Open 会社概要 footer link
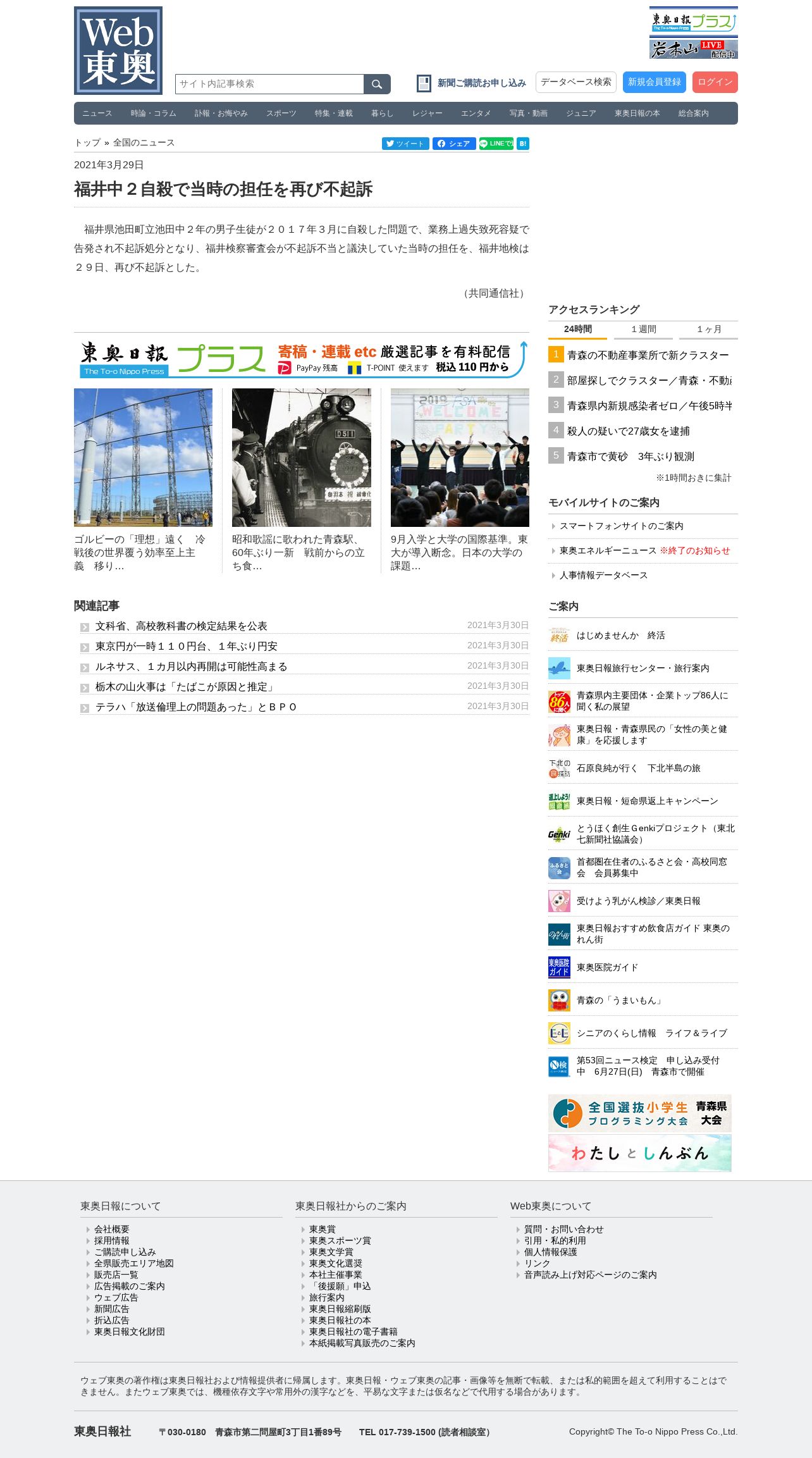This screenshot has height=1458, width=812. click(x=111, y=1229)
